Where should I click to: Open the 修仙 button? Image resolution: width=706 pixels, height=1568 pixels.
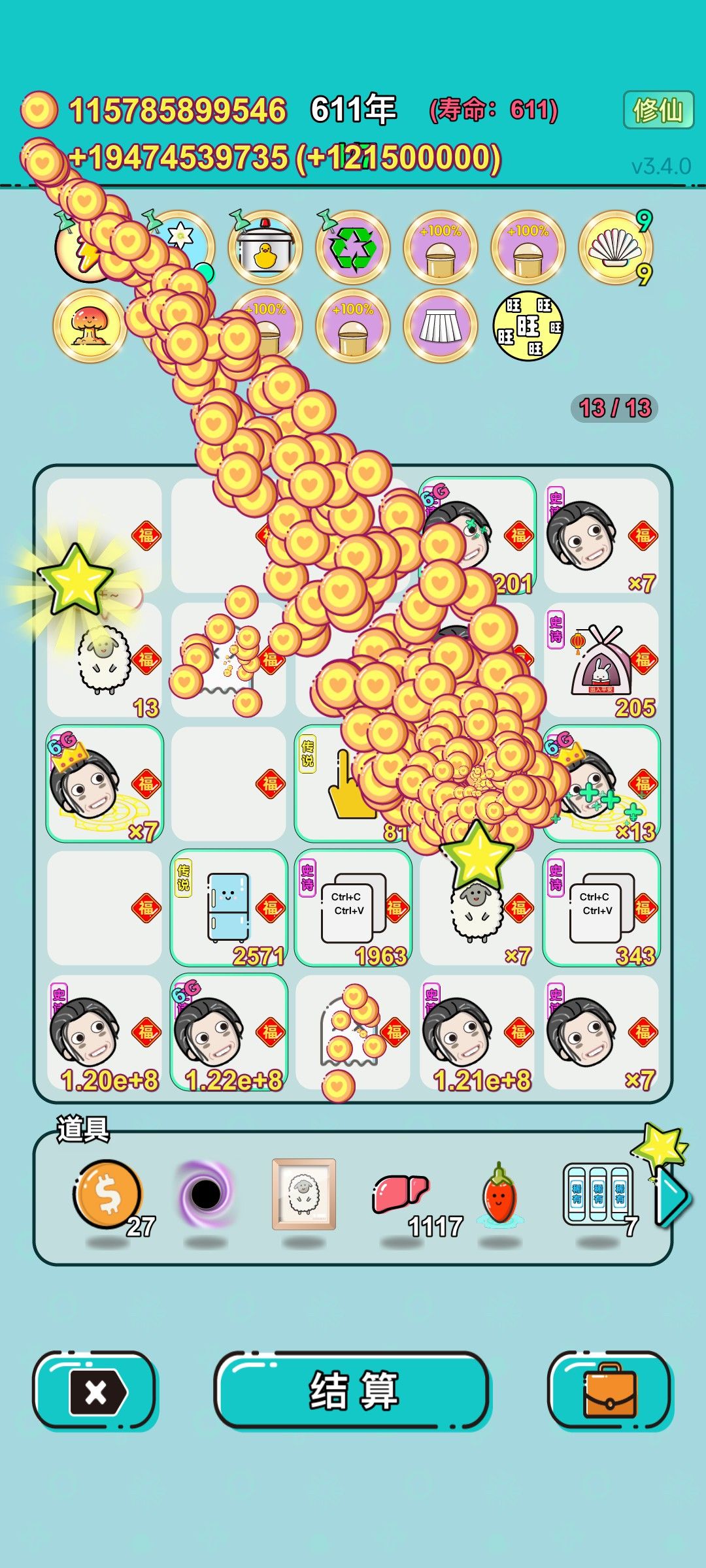pyautogui.click(x=658, y=110)
